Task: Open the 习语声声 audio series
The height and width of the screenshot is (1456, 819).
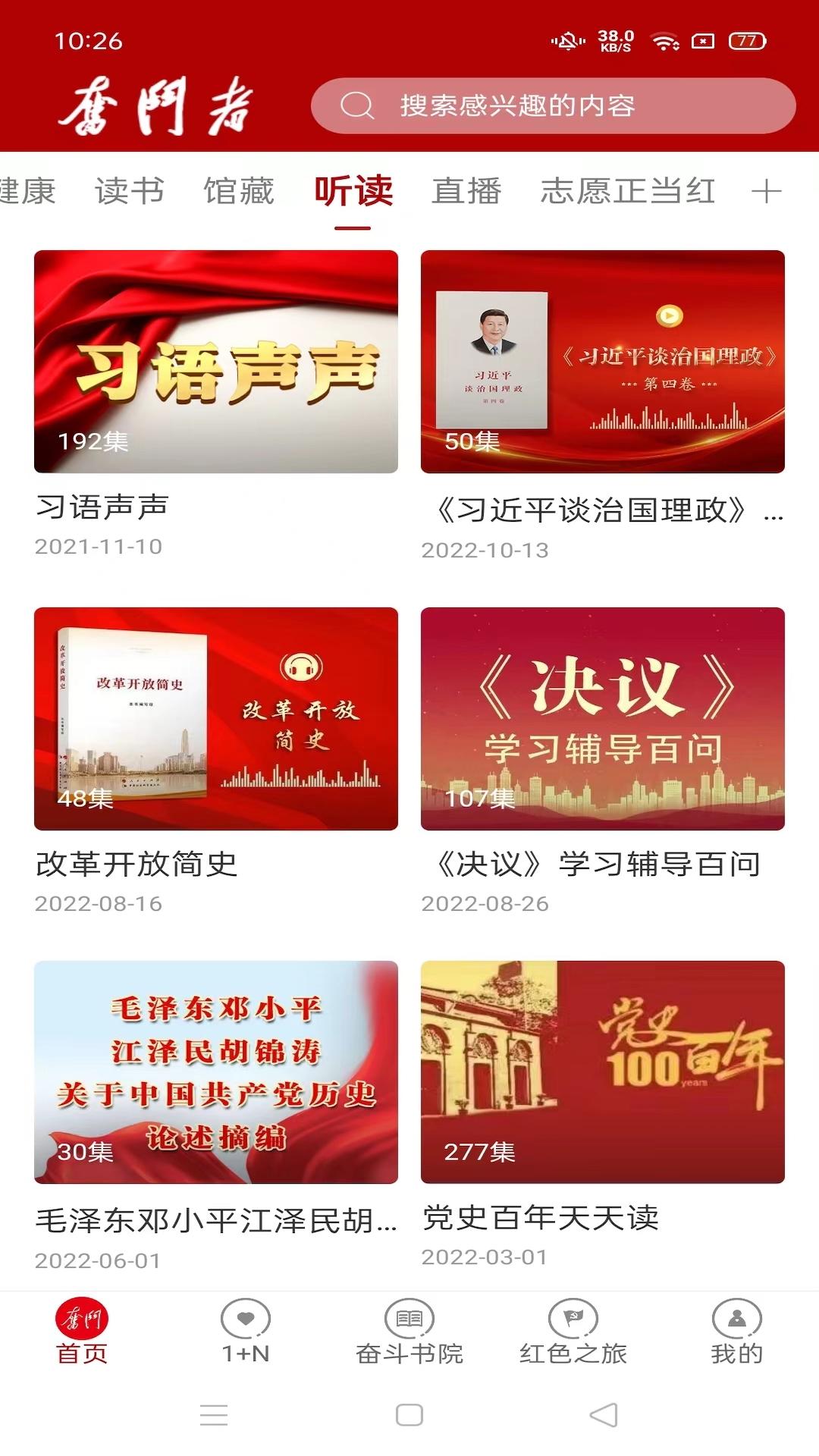Action: (x=216, y=362)
